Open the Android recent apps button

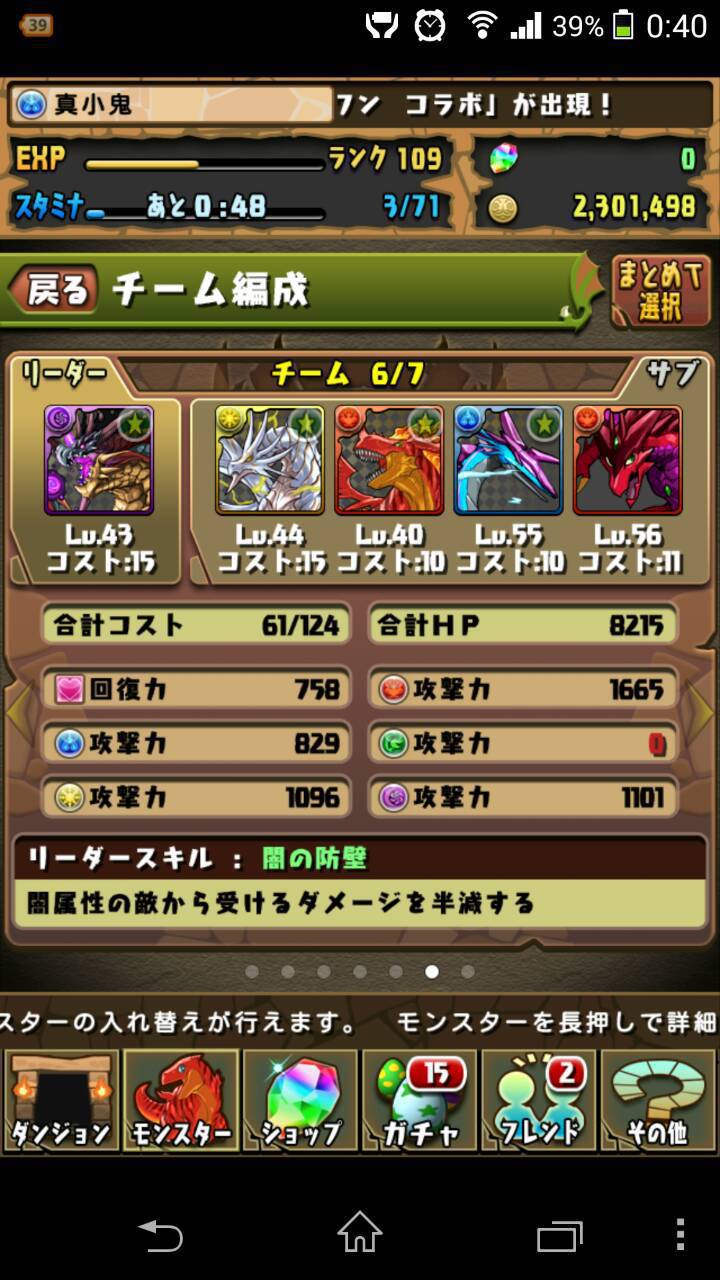[560, 1235]
